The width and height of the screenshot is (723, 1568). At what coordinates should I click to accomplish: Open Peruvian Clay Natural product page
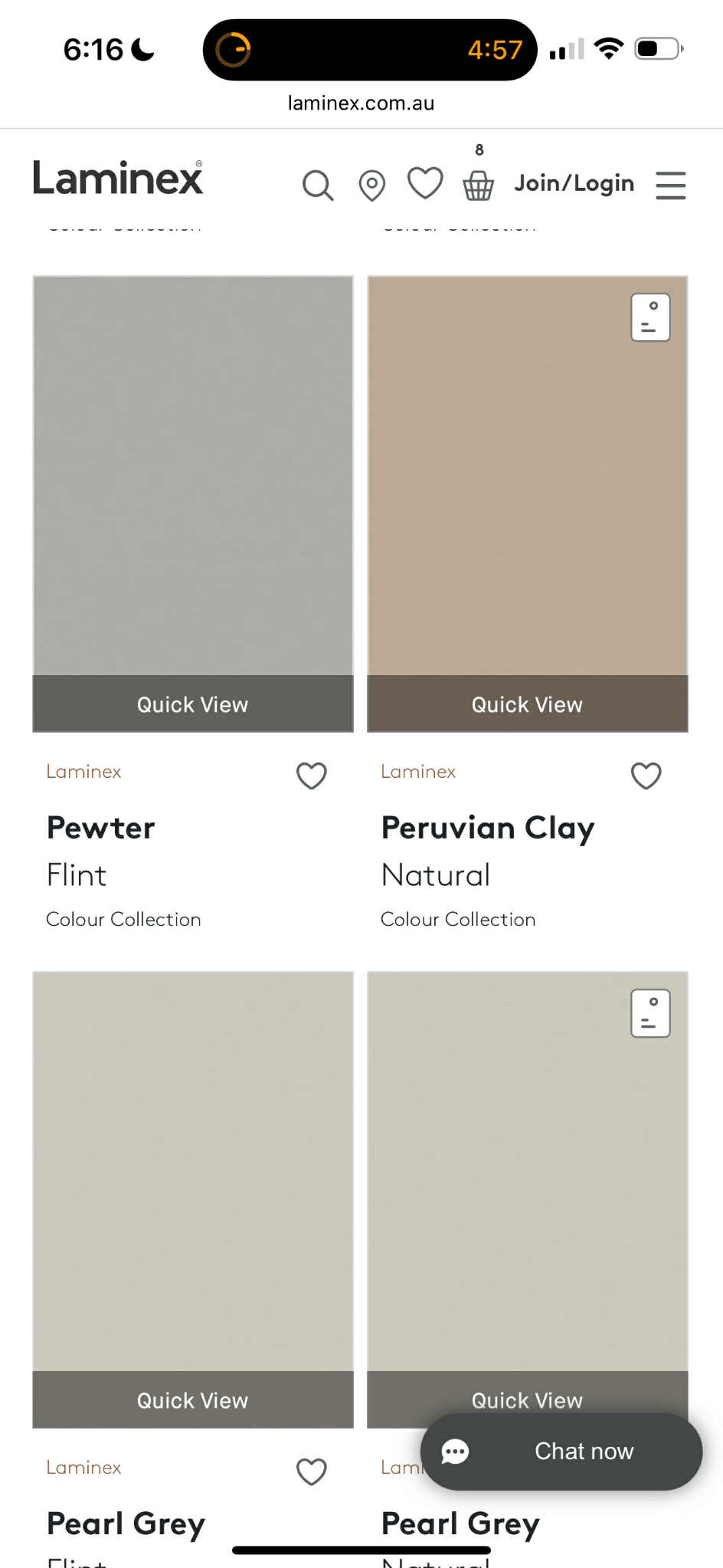point(487,828)
